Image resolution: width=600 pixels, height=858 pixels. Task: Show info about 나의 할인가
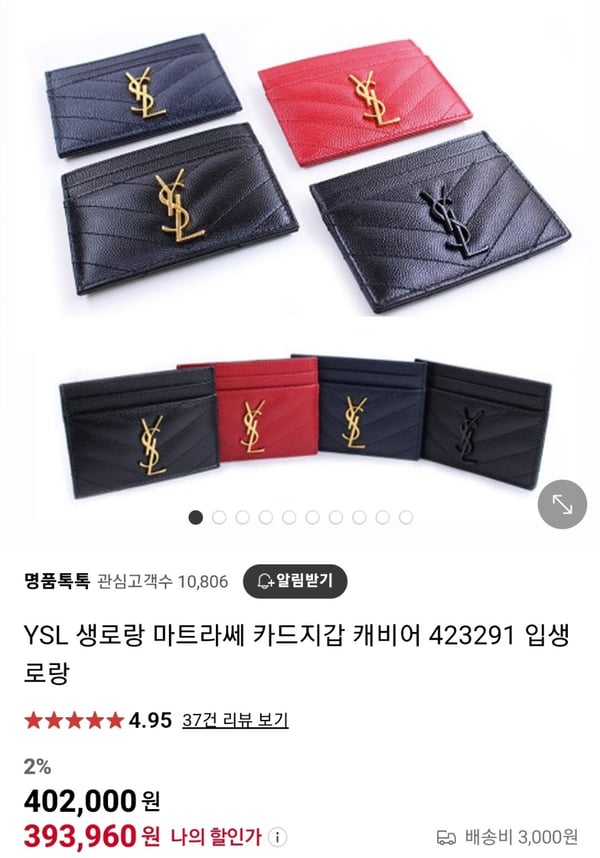(x=279, y=836)
